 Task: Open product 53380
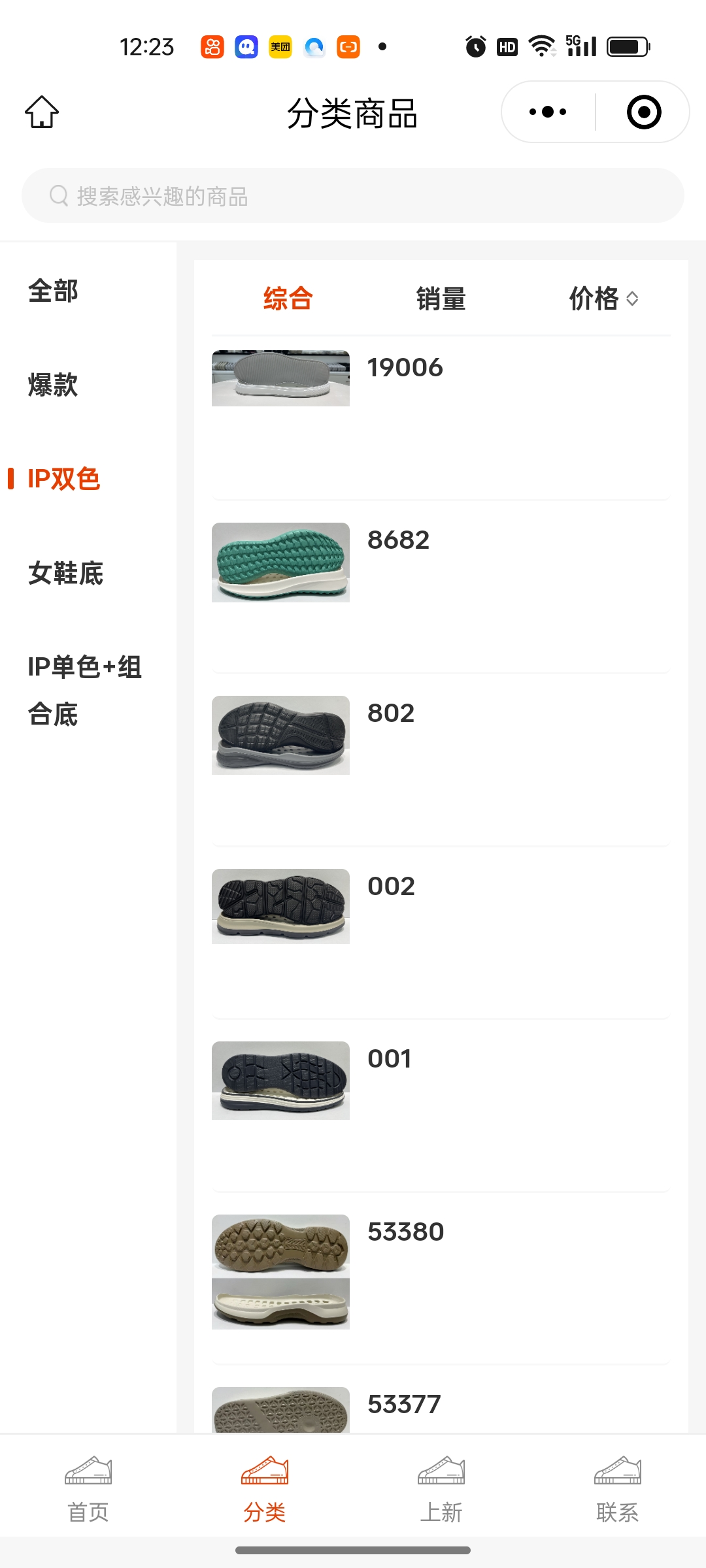point(281,1271)
